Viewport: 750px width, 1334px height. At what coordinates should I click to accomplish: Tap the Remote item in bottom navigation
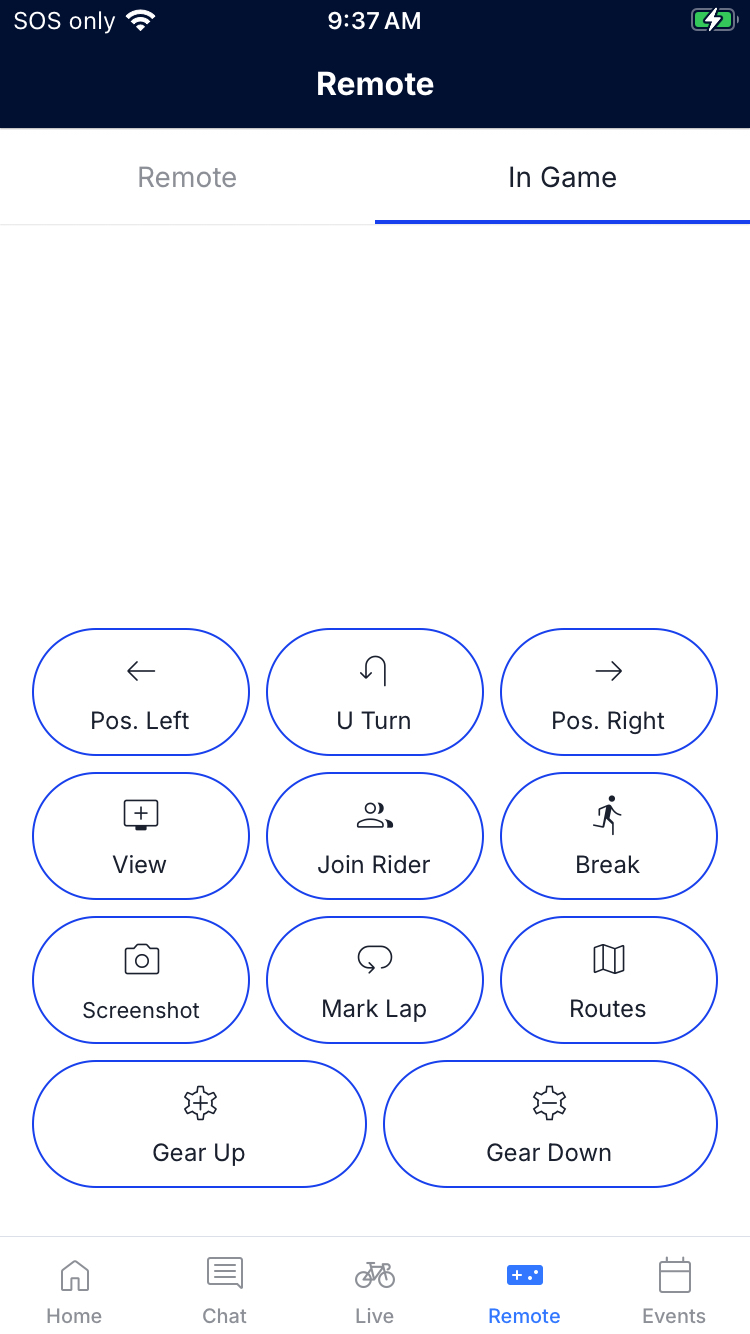pyautogui.click(x=524, y=1290)
